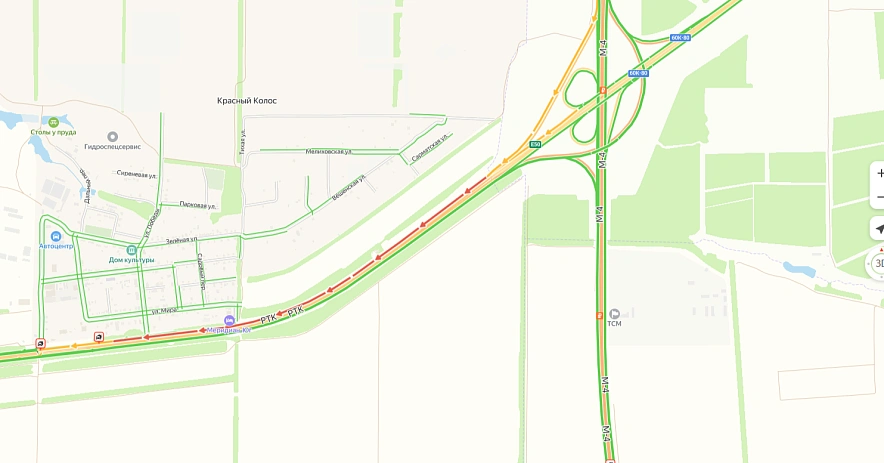Select the Меридиан Юг hotel marker
Image resolution: width=884 pixels, height=463 pixels.
(230, 320)
